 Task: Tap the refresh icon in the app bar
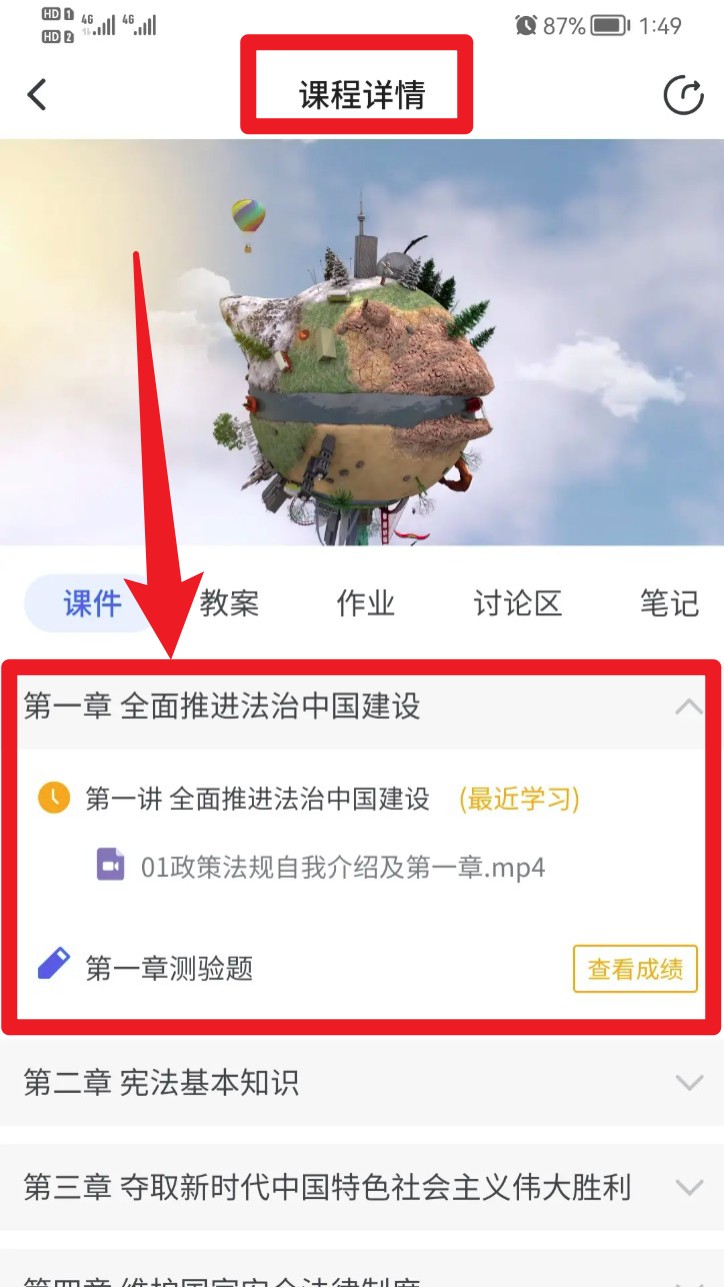(x=684, y=95)
